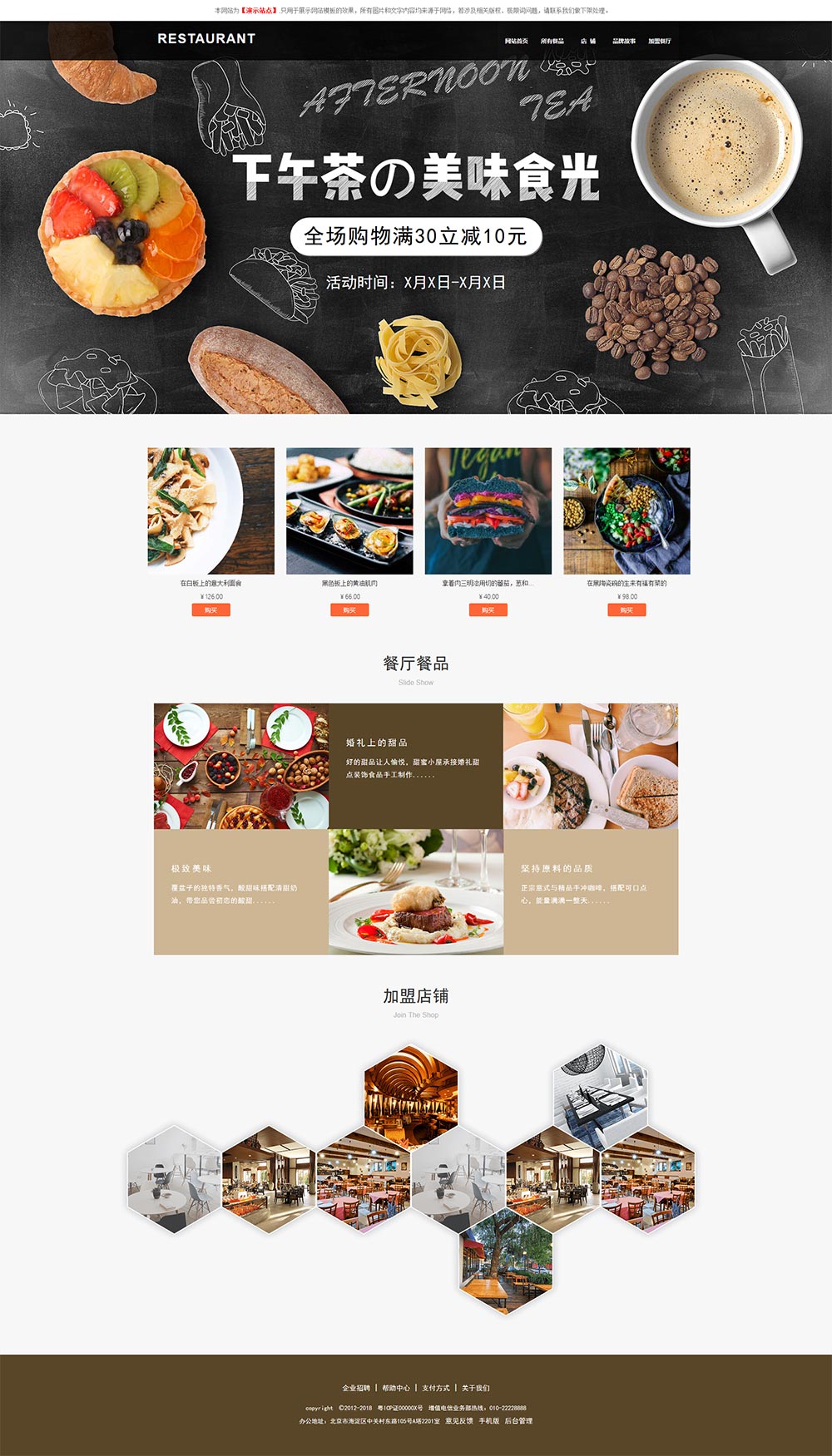The height and width of the screenshot is (1456, 832).
Task: Open 加盟餐厅 in the header menu
Action: (x=660, y=41)
